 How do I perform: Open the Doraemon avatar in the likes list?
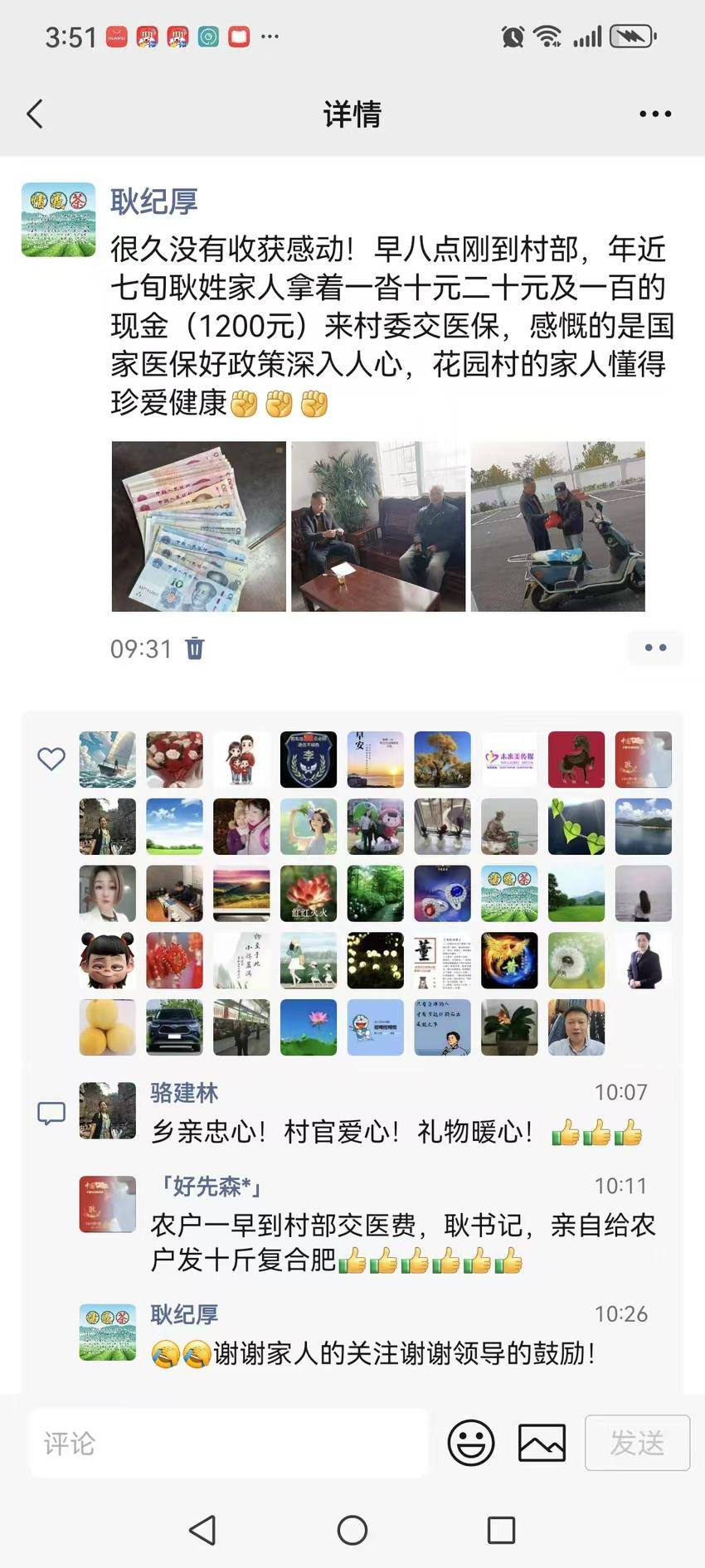[375, 1027]
